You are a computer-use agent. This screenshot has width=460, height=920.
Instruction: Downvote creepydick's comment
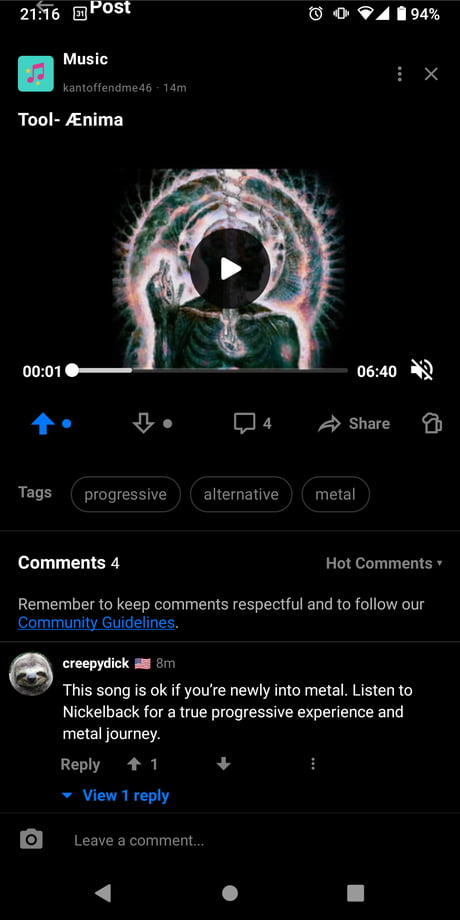click(x=224, y=764)
